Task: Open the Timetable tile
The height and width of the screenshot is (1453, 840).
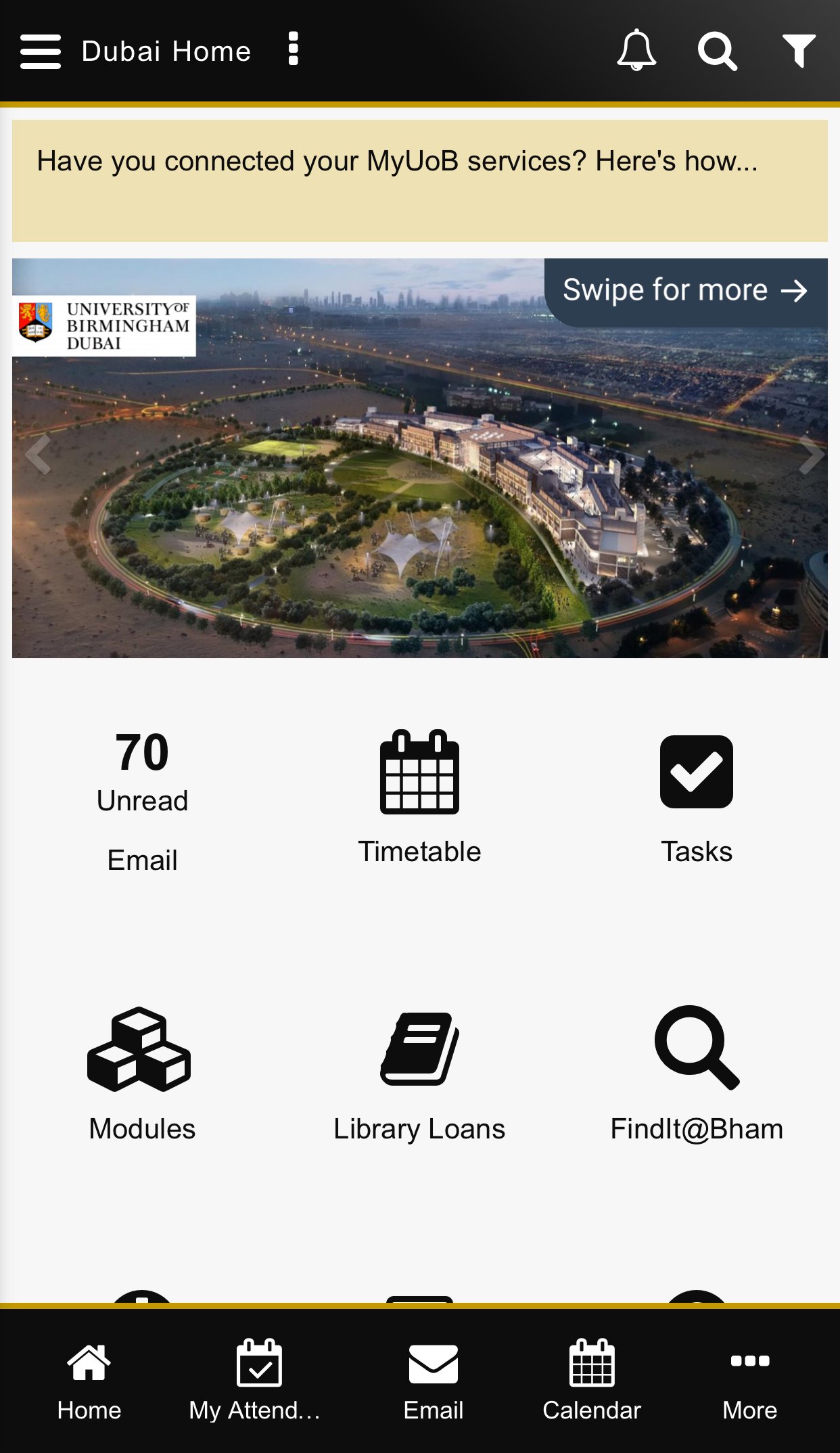Action: [419, 798]
